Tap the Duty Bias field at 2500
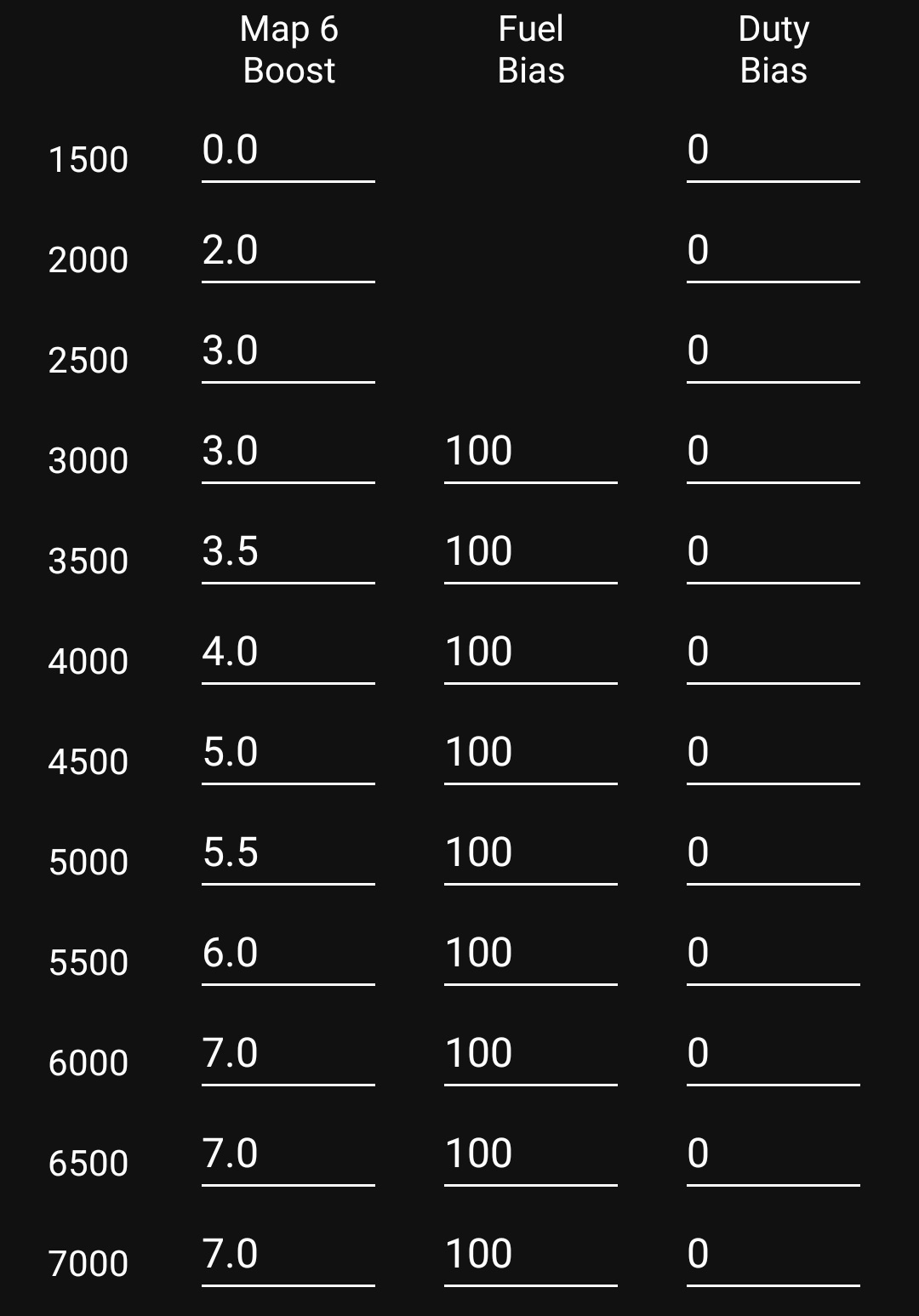The height and width of the screenshot is (1316, 919). pos(773,352)
